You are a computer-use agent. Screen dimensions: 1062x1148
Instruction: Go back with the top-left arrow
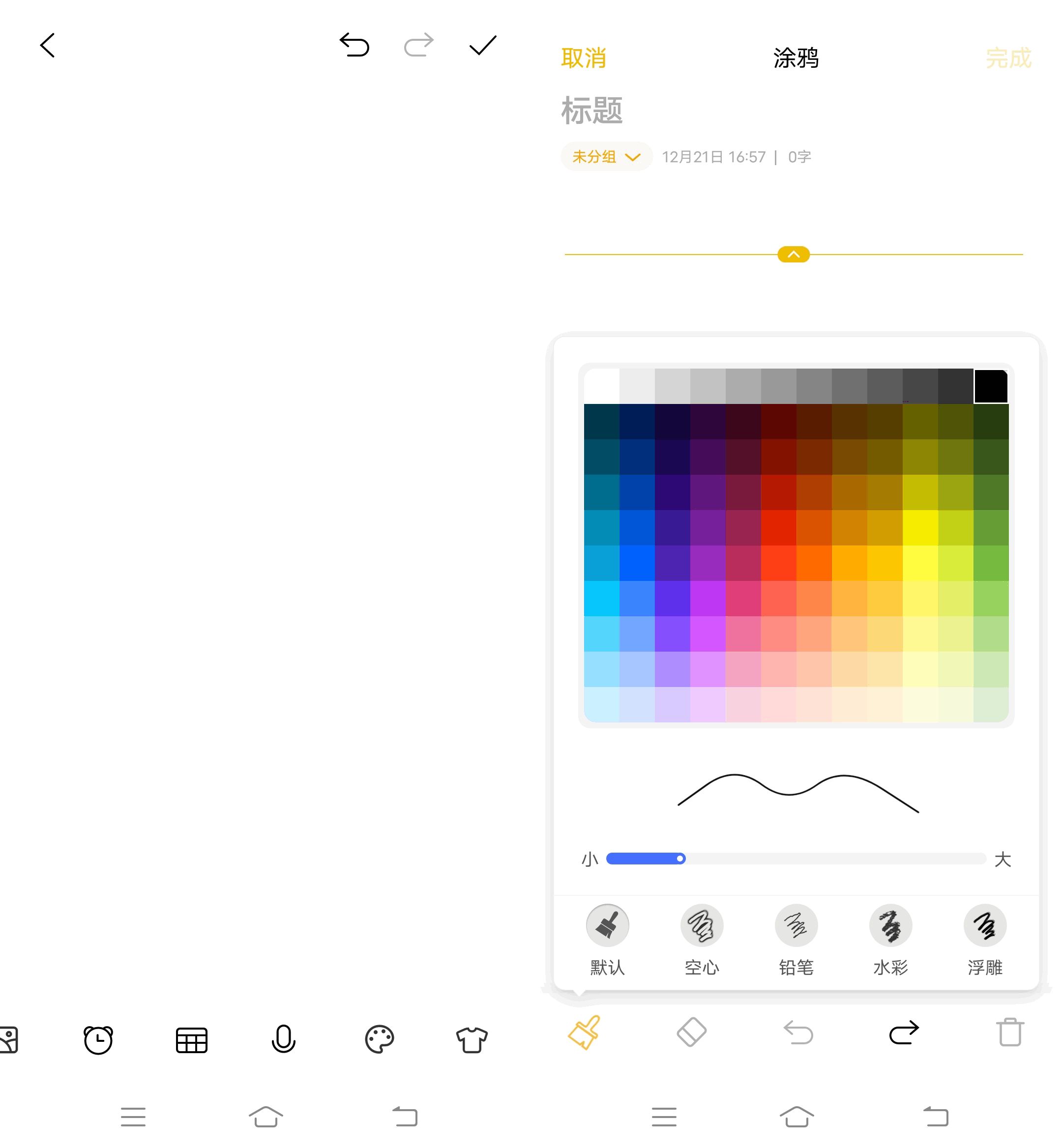48,45
